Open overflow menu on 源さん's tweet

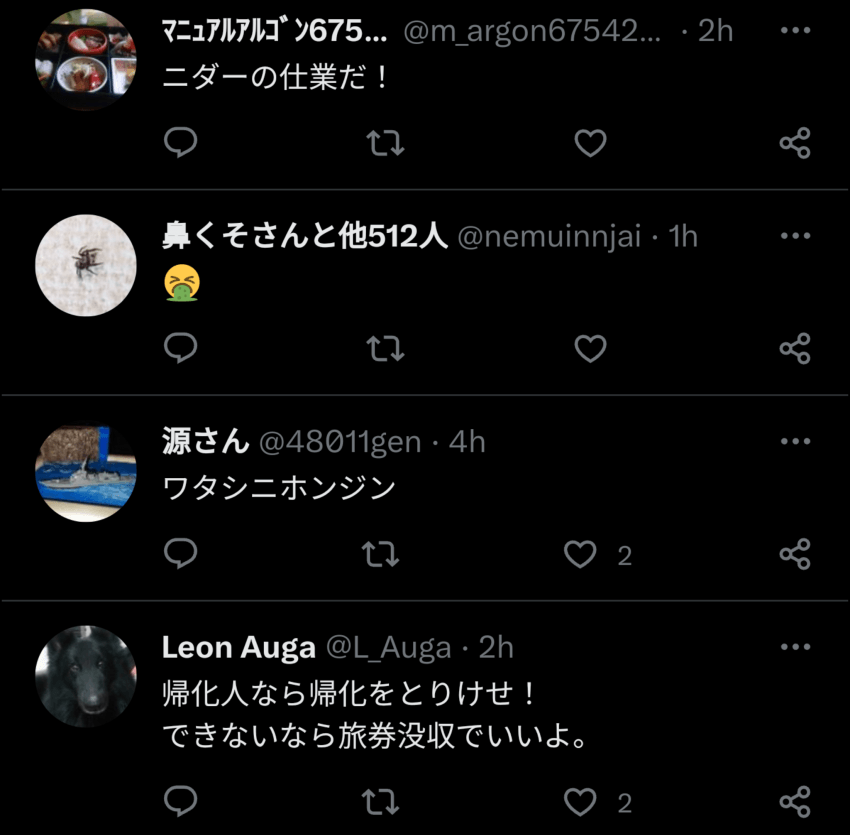795,441
